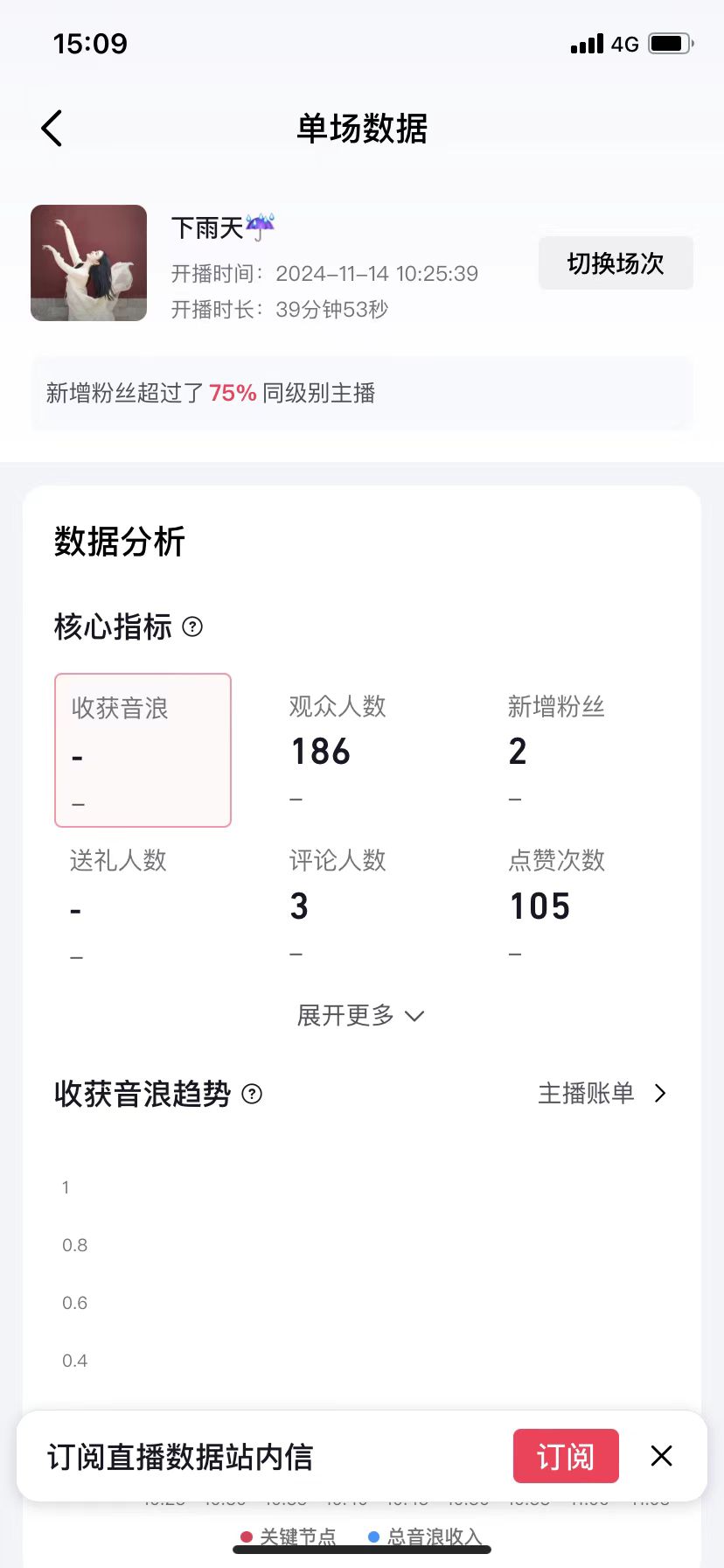Expand 展开更多 to show more metrics
The image size is (724, 1568).
pos(361,1015)
